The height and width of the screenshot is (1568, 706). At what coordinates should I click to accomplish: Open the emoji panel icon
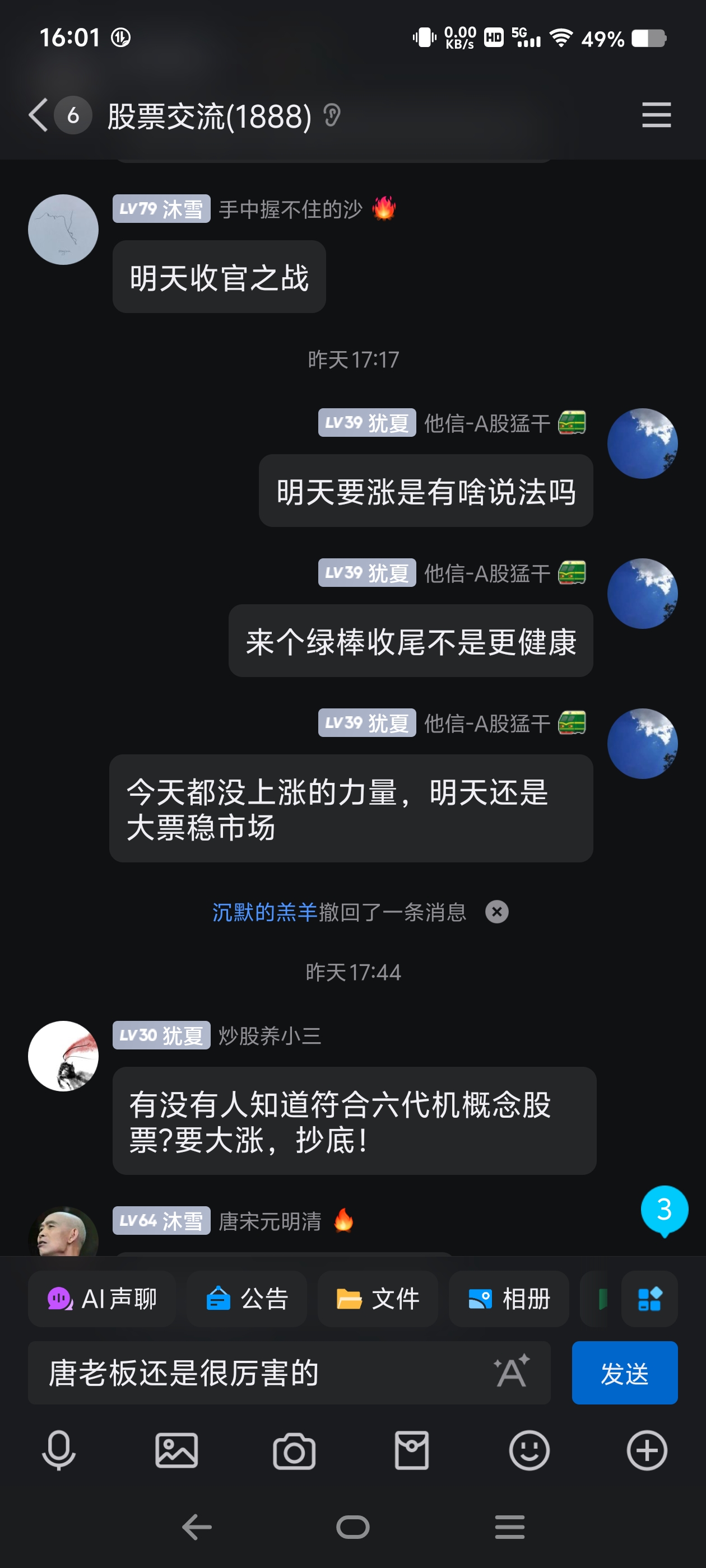(x=529, y=1450)
